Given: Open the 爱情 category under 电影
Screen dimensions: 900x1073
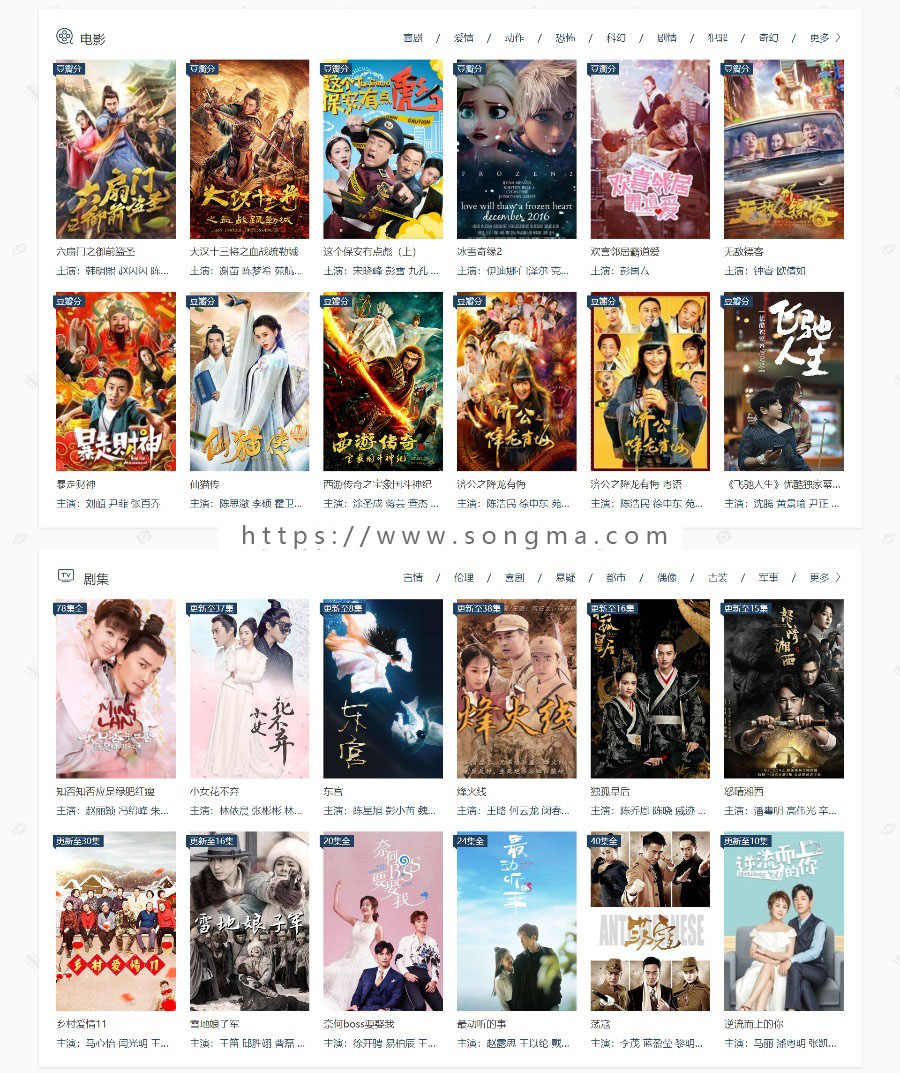Looking at the screenshot, I should click(x=463, y=38).
